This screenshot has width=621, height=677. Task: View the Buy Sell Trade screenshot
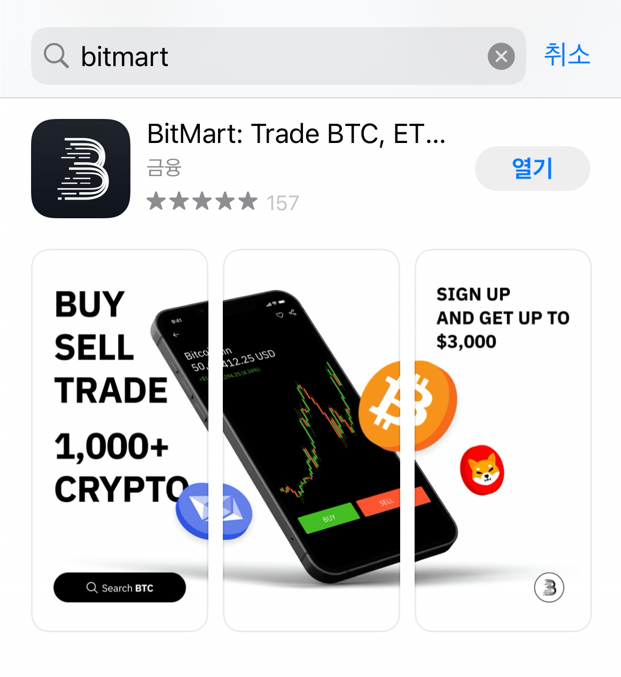[119, 440]
